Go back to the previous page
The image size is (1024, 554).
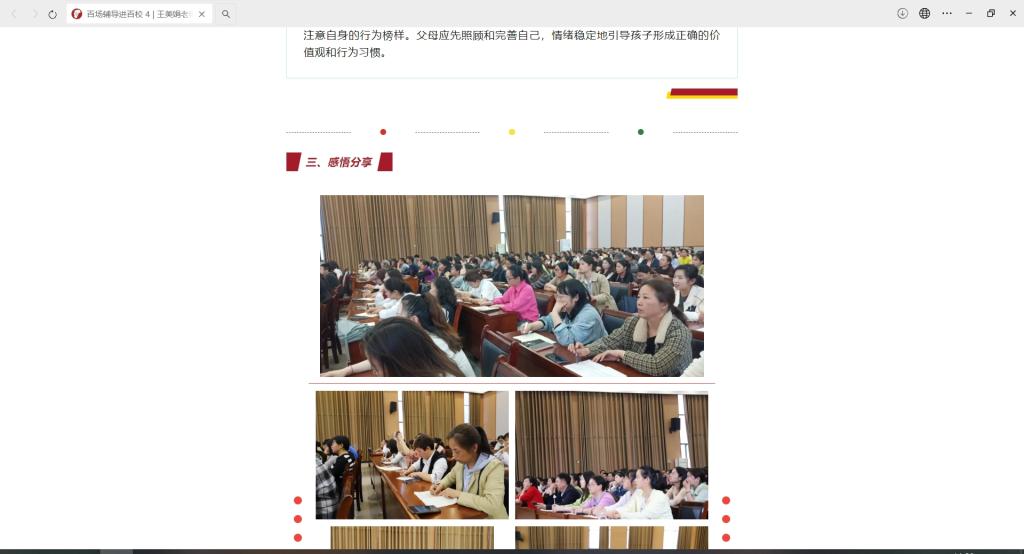(x=14, y=14)
